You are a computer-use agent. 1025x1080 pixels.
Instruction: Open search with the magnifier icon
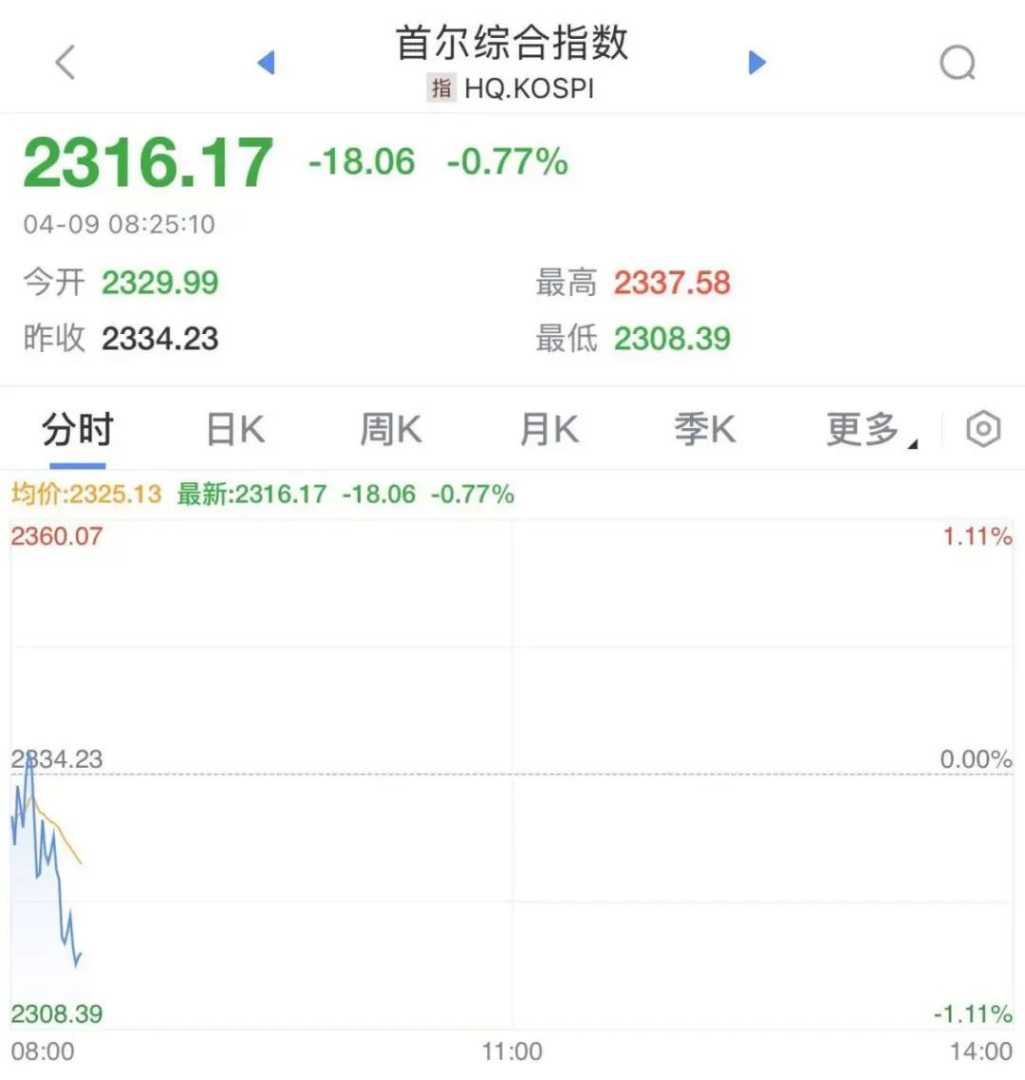tap(957, 64)
